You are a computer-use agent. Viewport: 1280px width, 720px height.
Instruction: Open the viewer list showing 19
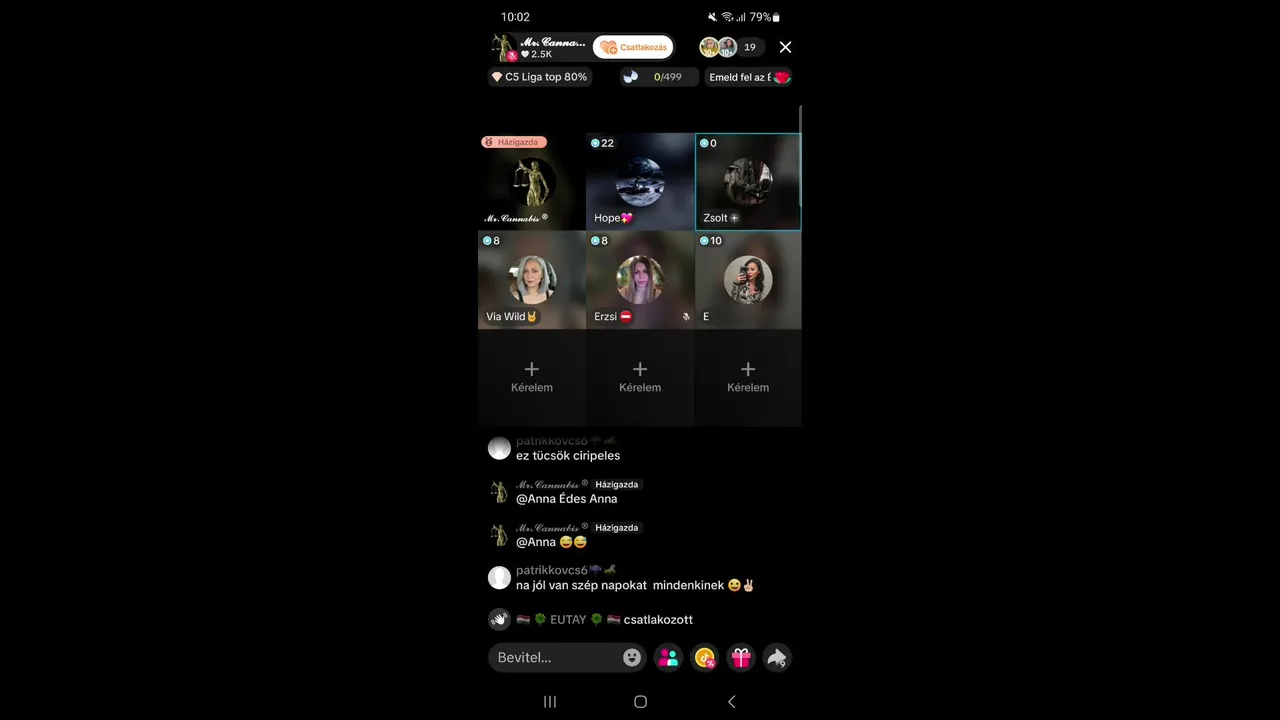point(749,47)
